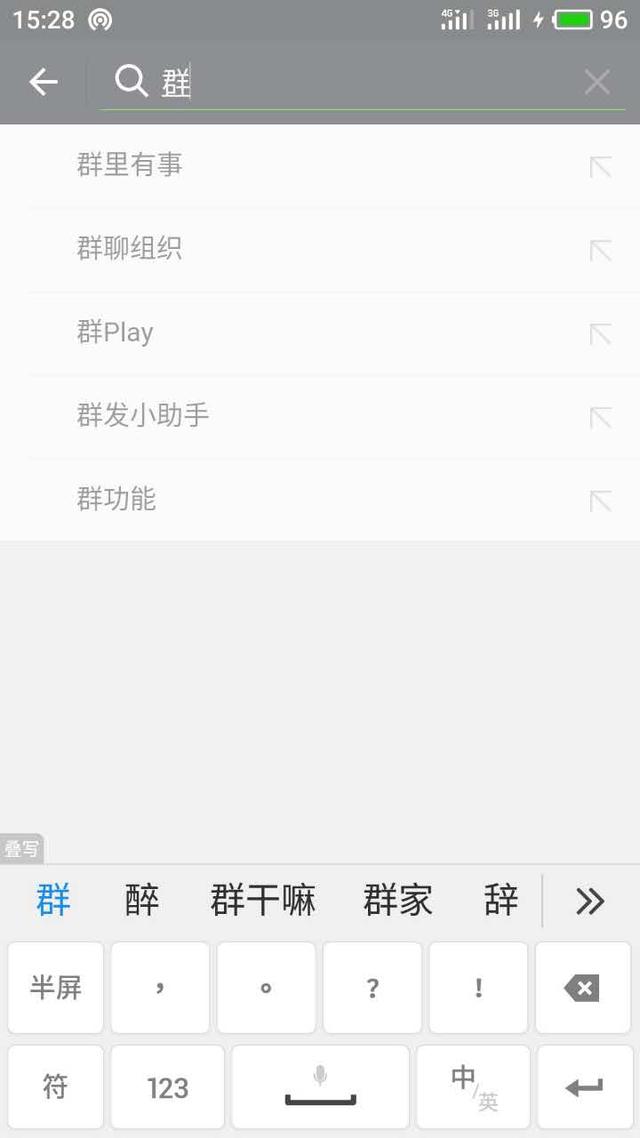This screenshot has width=640, height=1138.
Task: Open the 群发小助手 suggestion
Action: (x=320, y=417)
